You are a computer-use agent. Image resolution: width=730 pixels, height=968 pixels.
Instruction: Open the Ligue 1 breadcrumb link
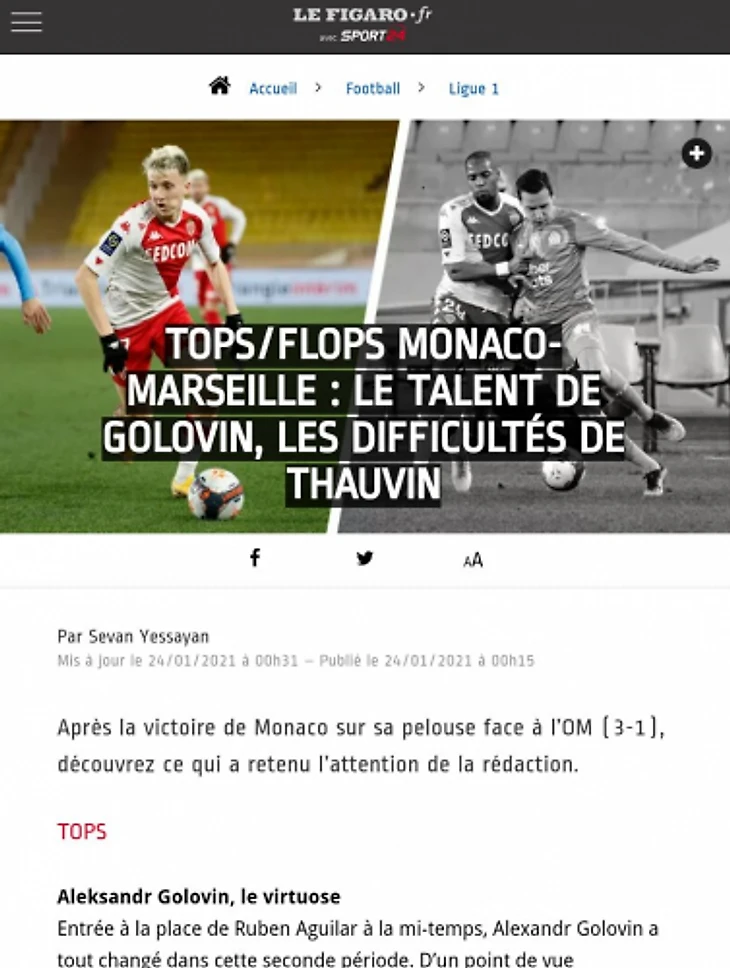[x=473, y=89]
